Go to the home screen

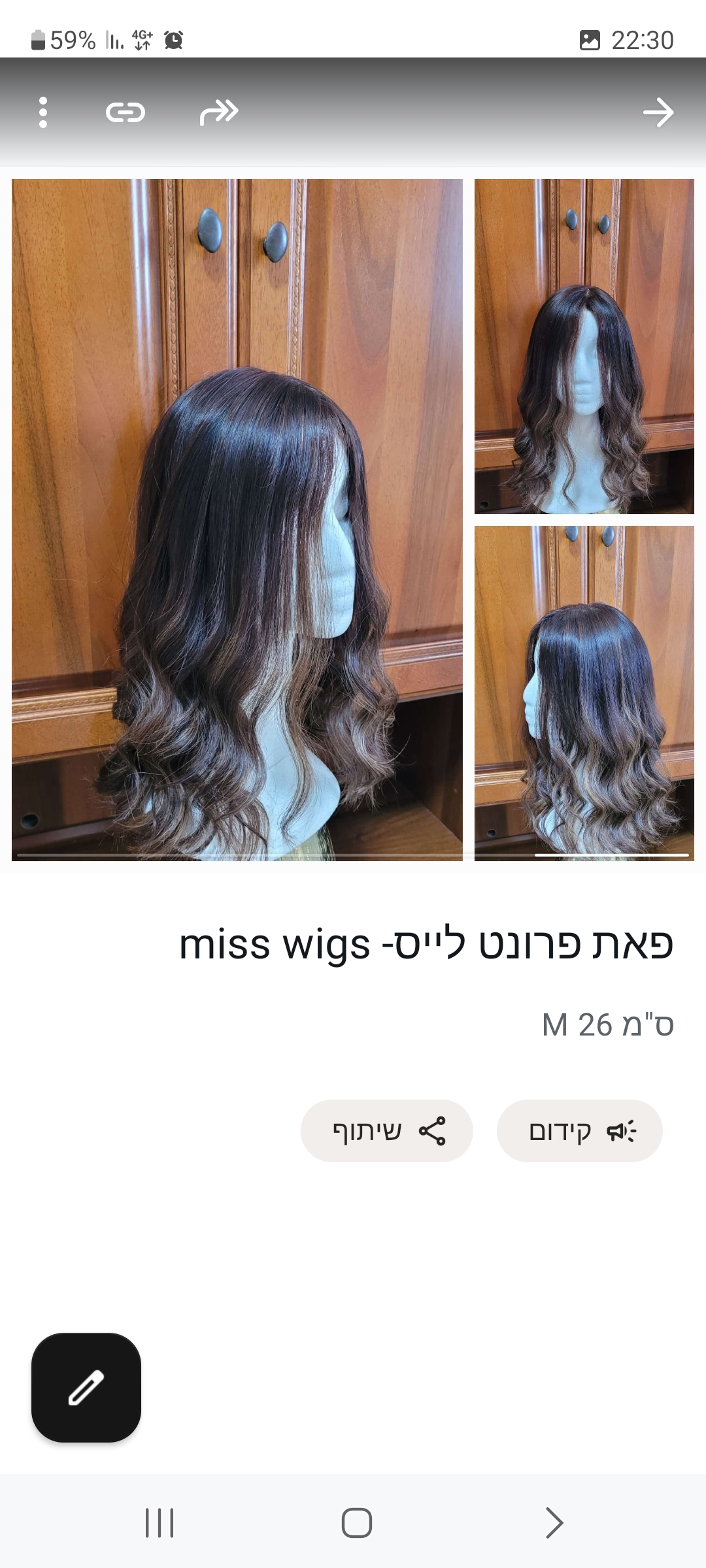pyautogui.click(x=357, y=1523)
